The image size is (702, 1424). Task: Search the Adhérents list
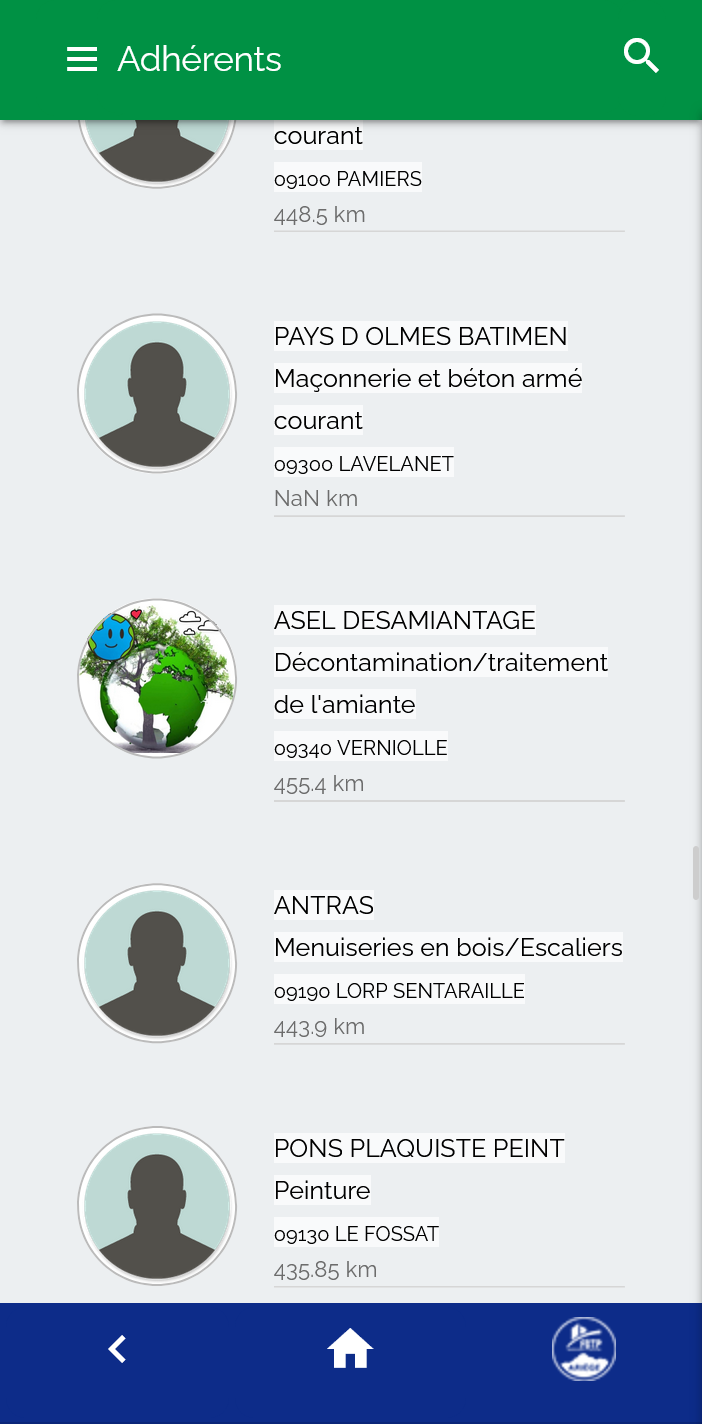(x=641, y=56)
